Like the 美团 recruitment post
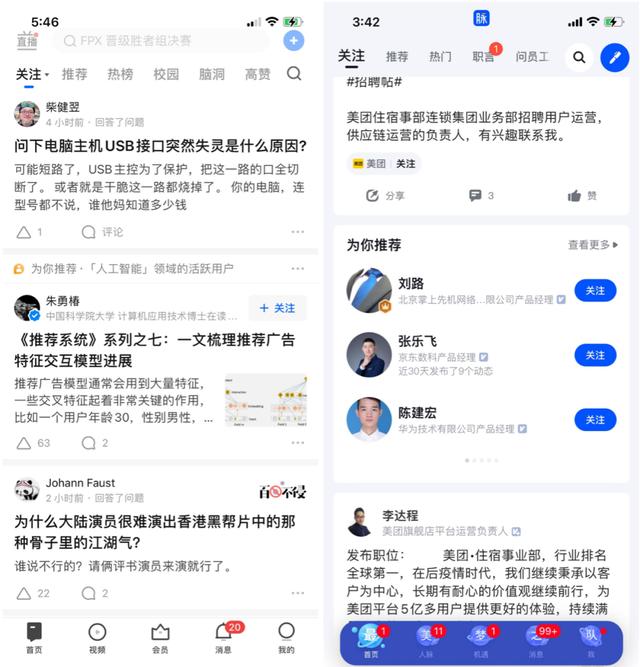The image size is (640, 667). pyautogui.click(x=582, y=196)
